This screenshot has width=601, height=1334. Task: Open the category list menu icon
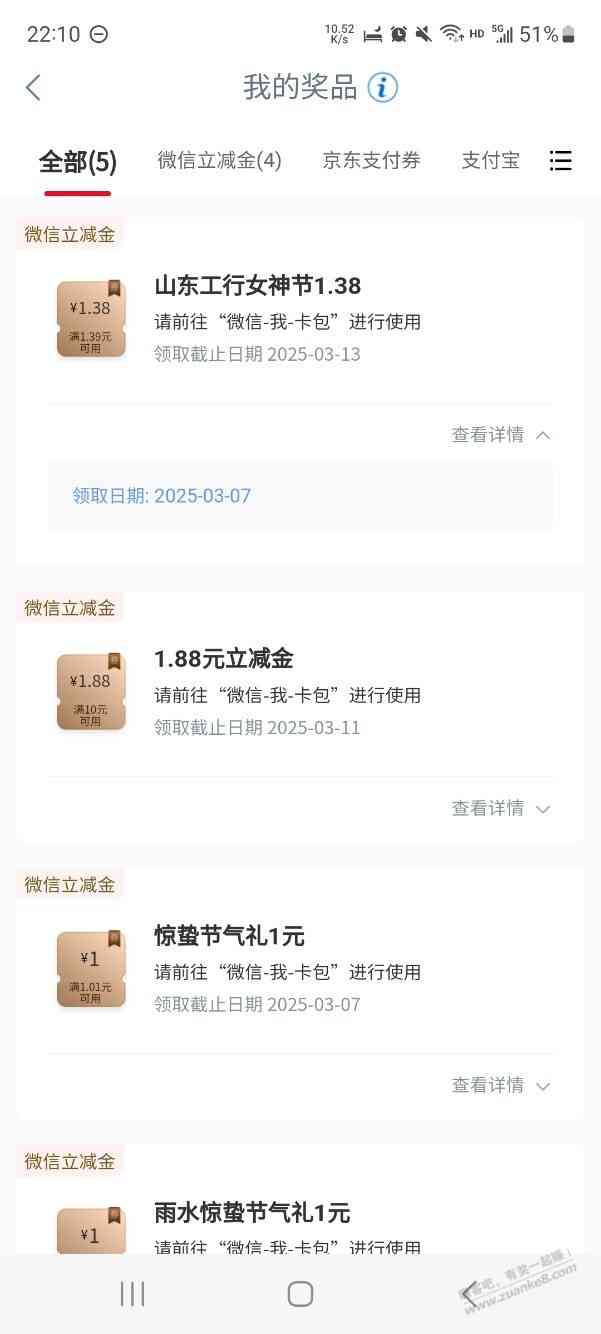click(x=561, y=161)
